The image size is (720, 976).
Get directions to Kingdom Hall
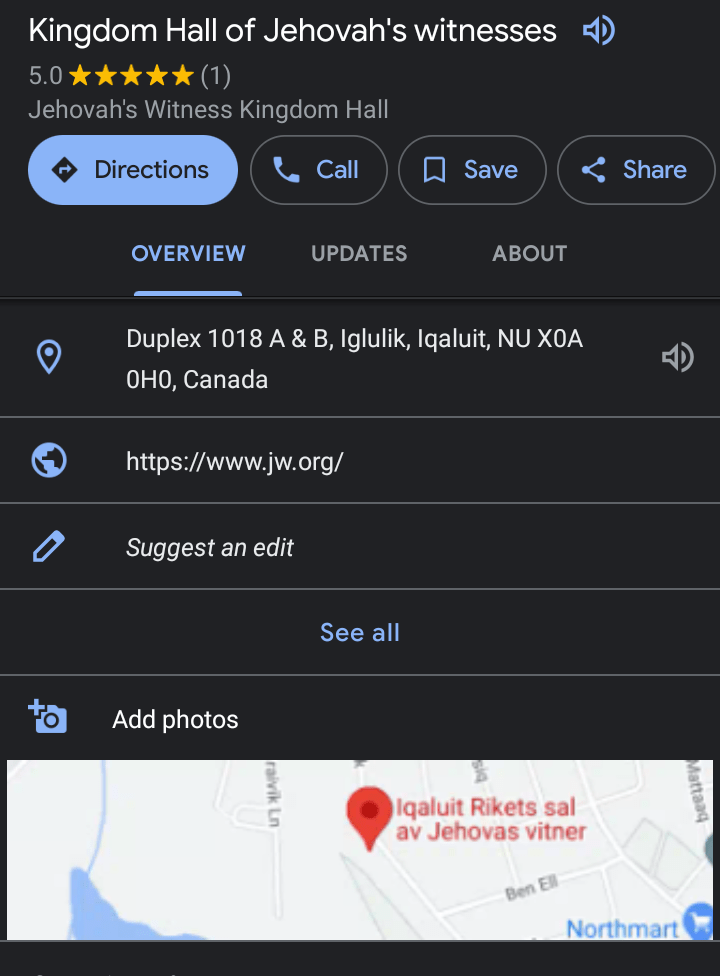133,170
